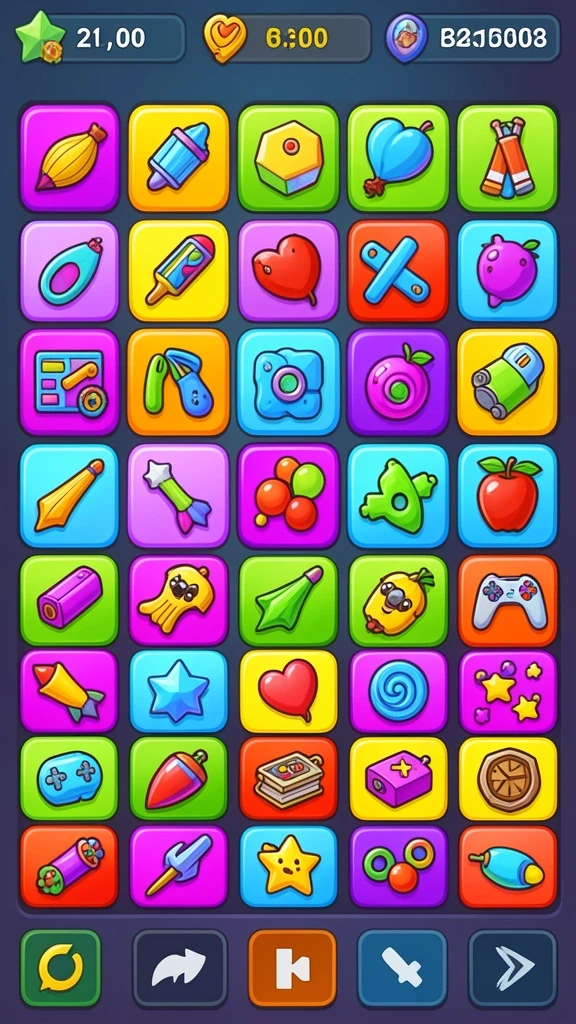This screenshot has height=1024, width=576.
Task: Tap the smiling yellow star tile
Action: point(289,867)
